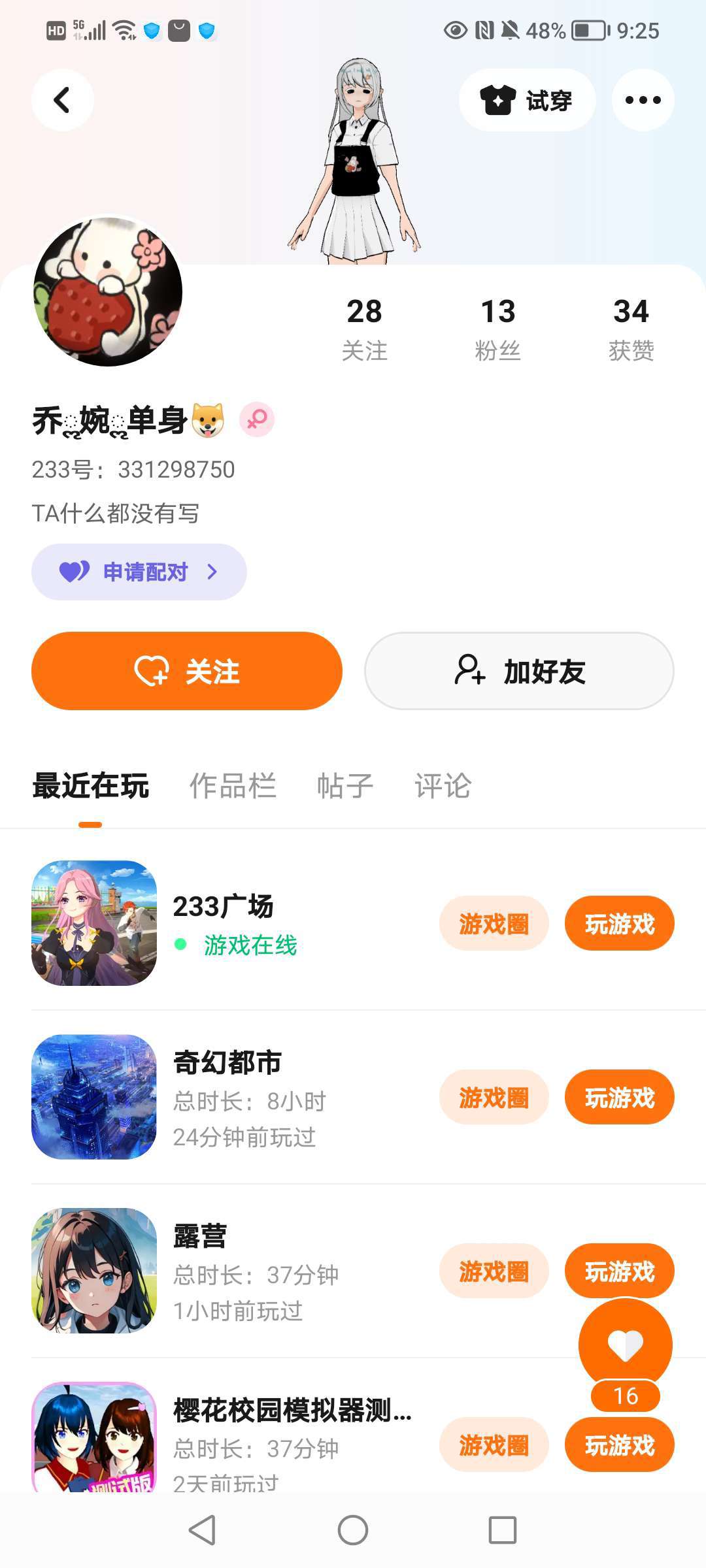
Task: Switch to the 作品栏 tab
Action: click(233, 785)
